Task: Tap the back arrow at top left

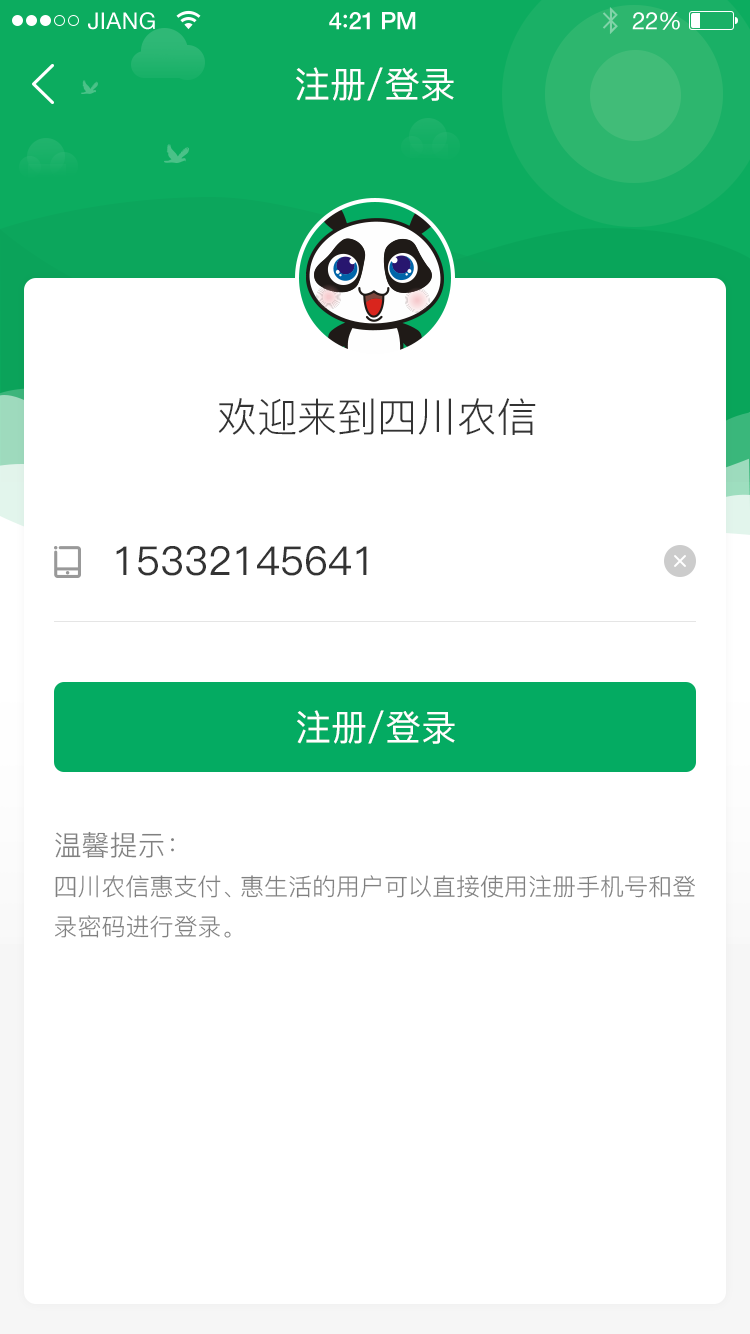Action: click(42, 85)
